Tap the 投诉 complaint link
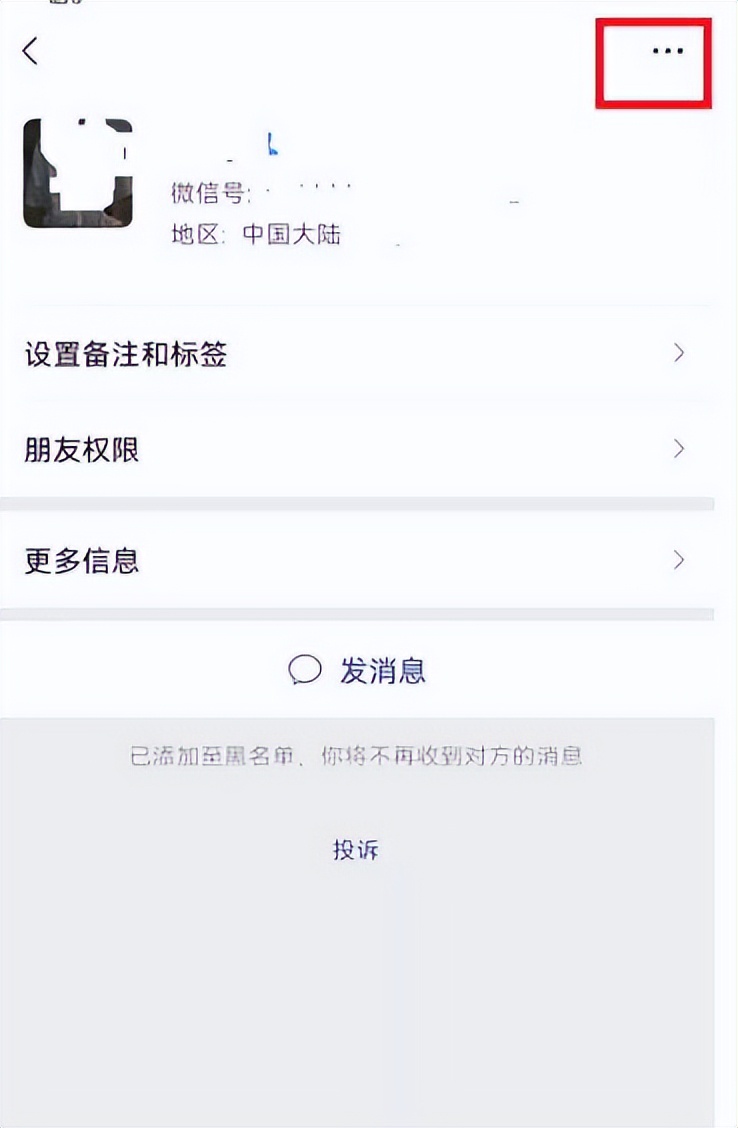 click(x=355, y=850)
